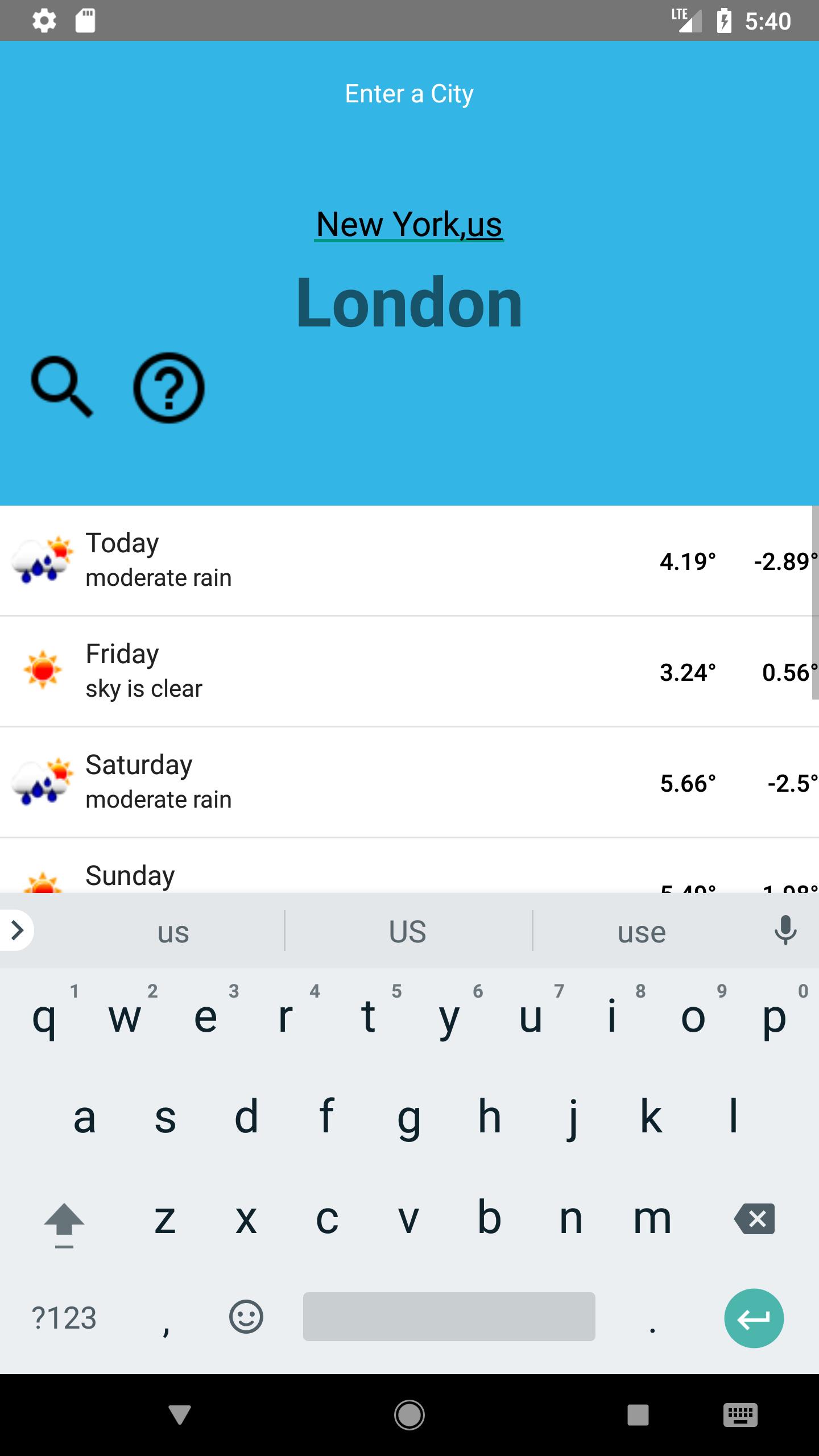Image resolution: width=819 pixels, height=1456 pixels.
Task: Tap the shift key
Action: (64, 1221)
